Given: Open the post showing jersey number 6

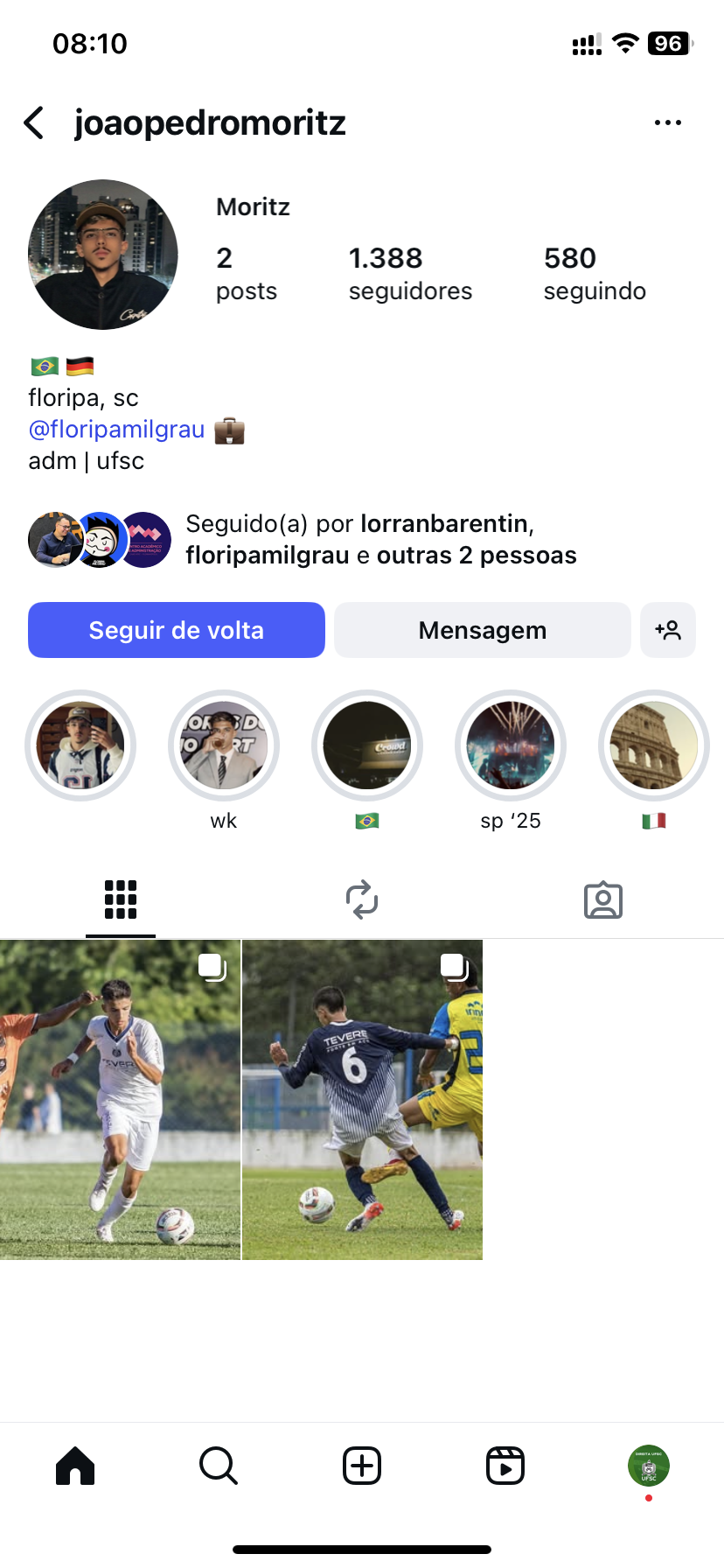Looking at the screenshot, I should pyautogui.click(x=362, y=1100).
